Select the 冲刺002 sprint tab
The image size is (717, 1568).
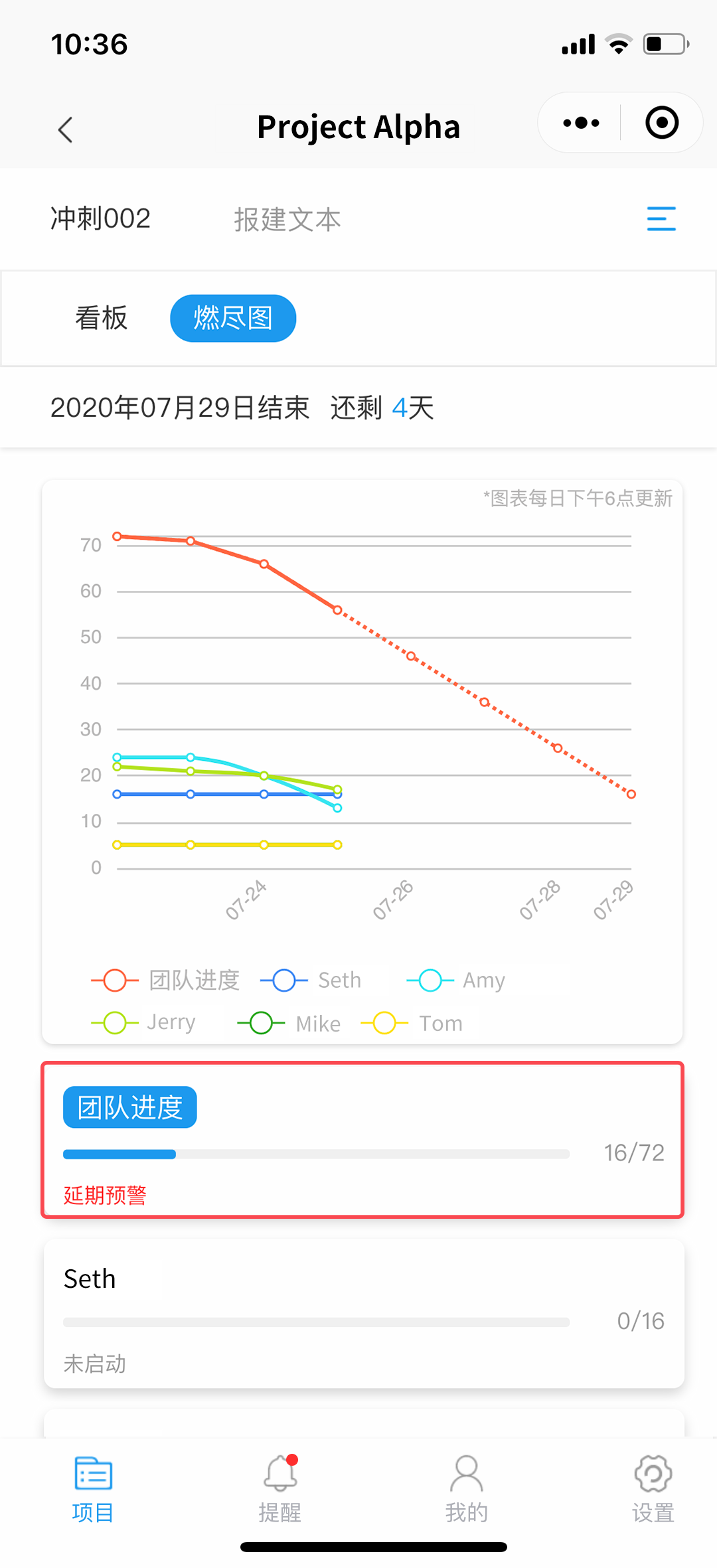click(101, 218)
